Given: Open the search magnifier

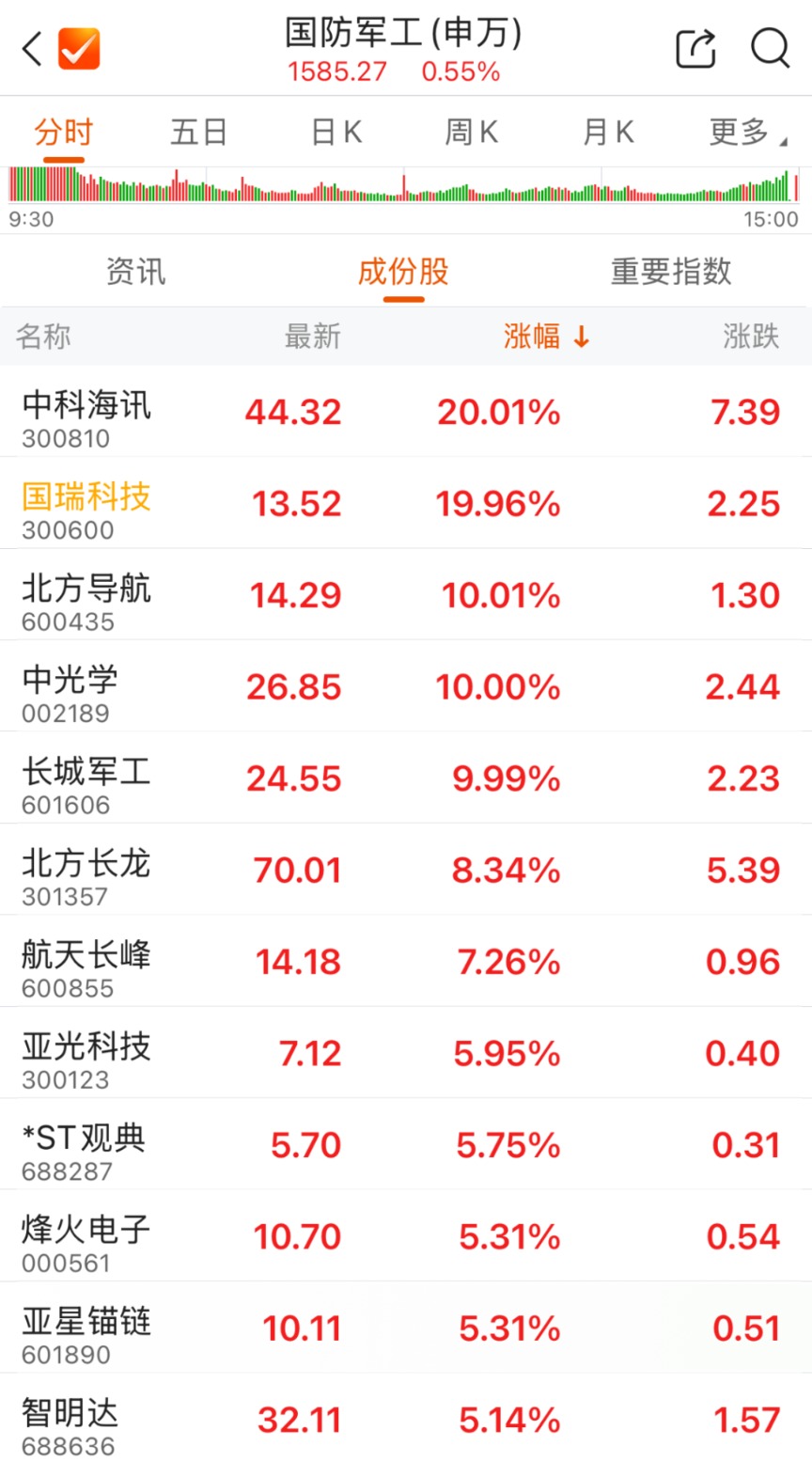Looking at the screenshot, I should 770,48.
